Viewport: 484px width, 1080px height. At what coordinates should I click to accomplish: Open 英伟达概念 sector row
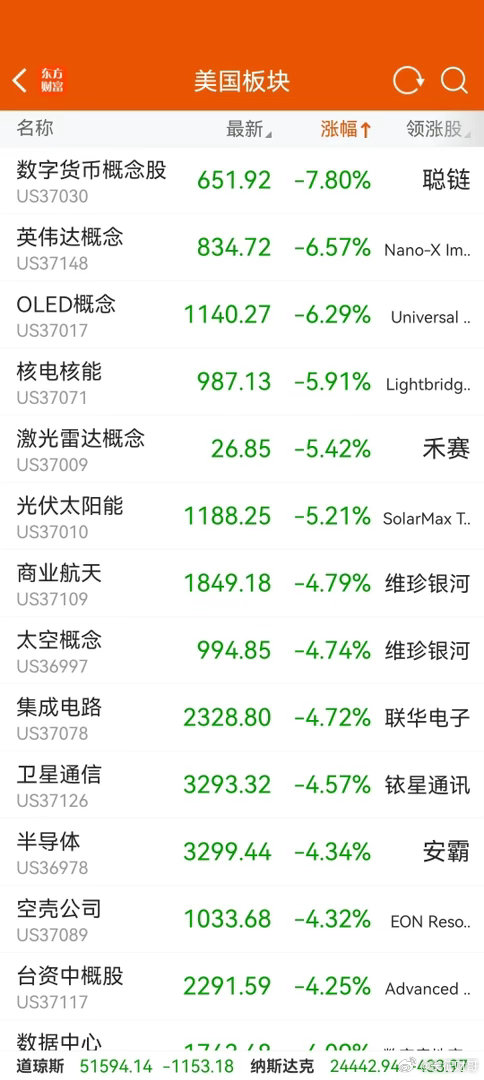(242, 248)
